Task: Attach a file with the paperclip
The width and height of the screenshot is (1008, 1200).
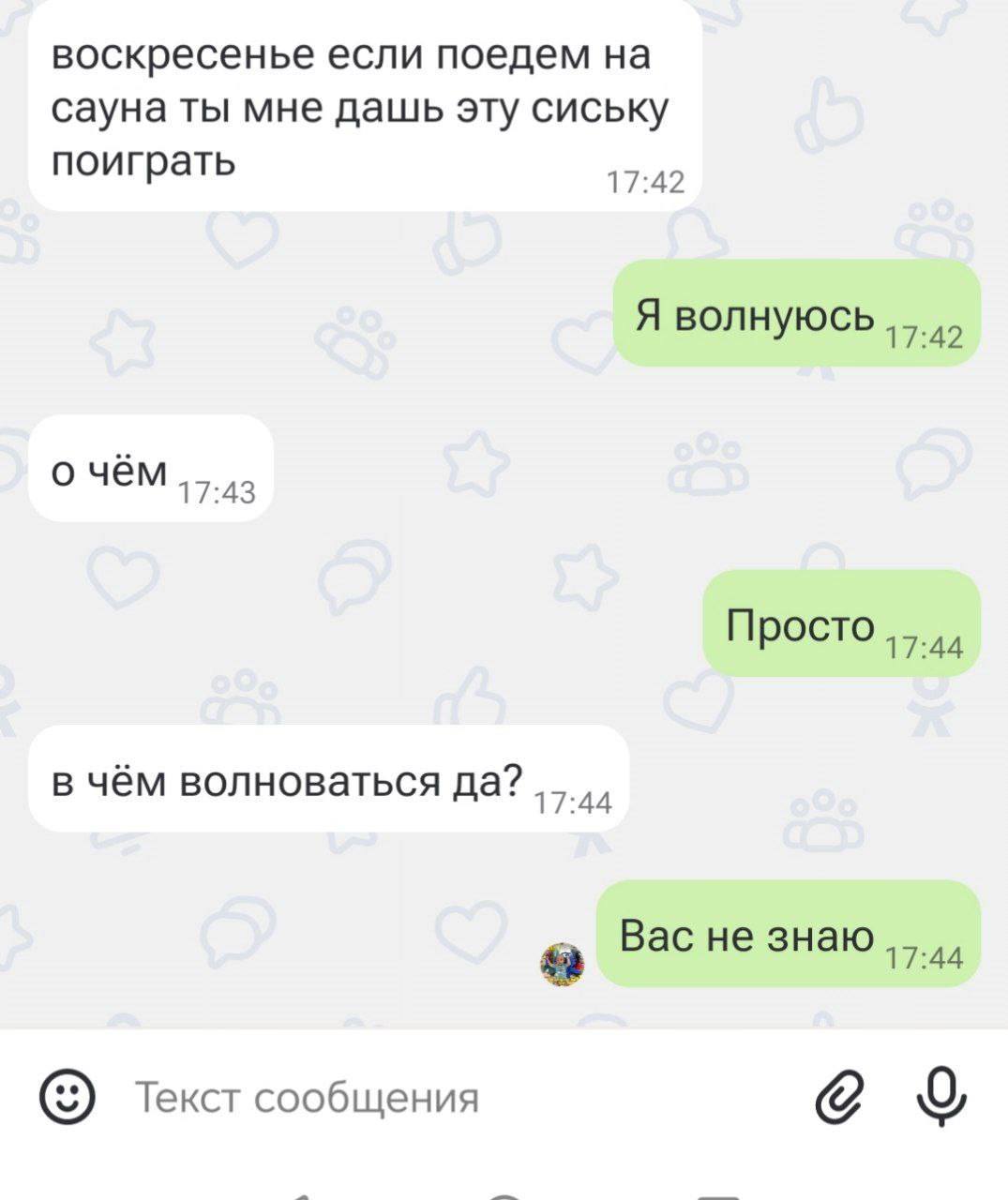Action: pos(837,1096)
